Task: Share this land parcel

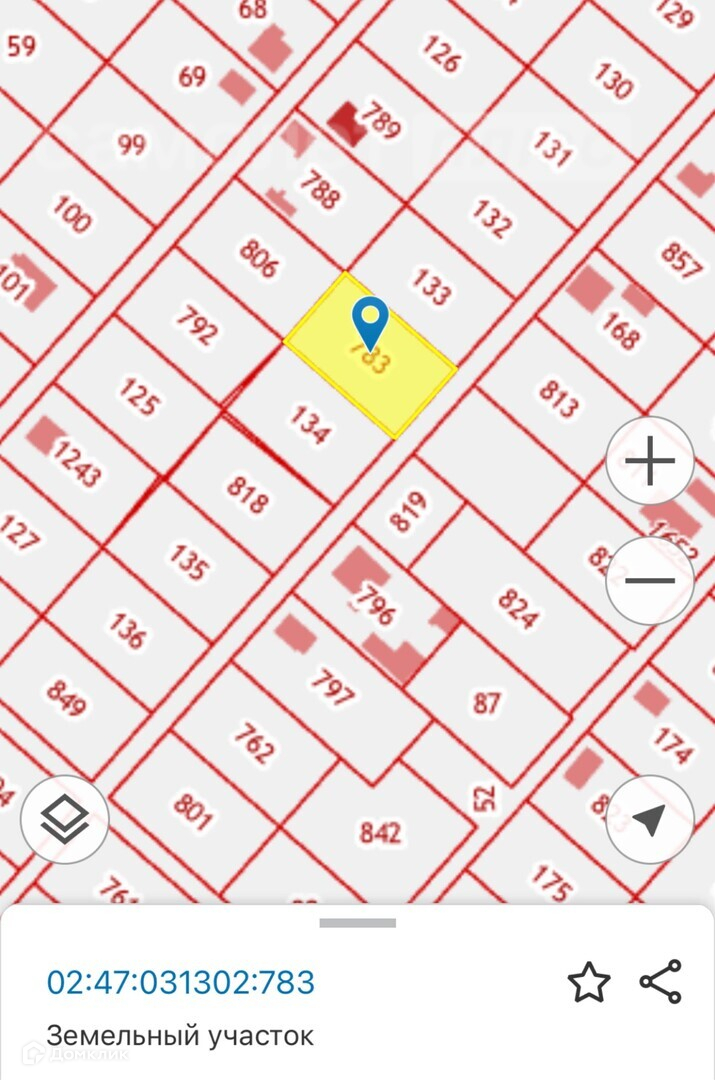Action: [x=661, y=982]
